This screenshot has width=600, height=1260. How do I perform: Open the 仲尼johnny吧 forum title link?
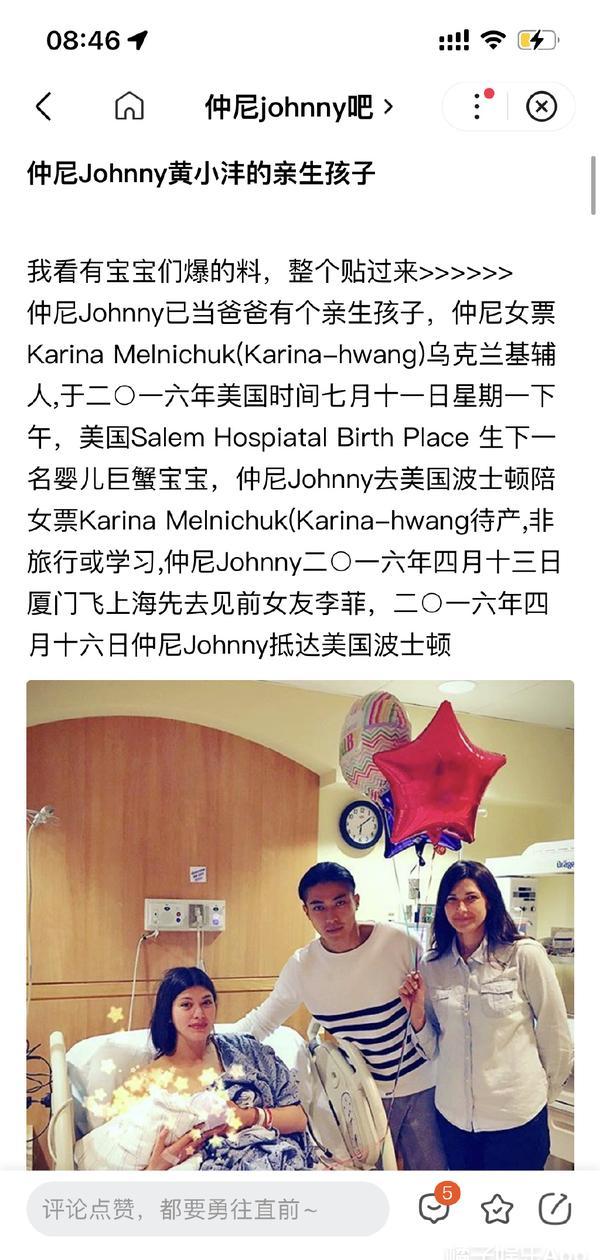point(298,107)
